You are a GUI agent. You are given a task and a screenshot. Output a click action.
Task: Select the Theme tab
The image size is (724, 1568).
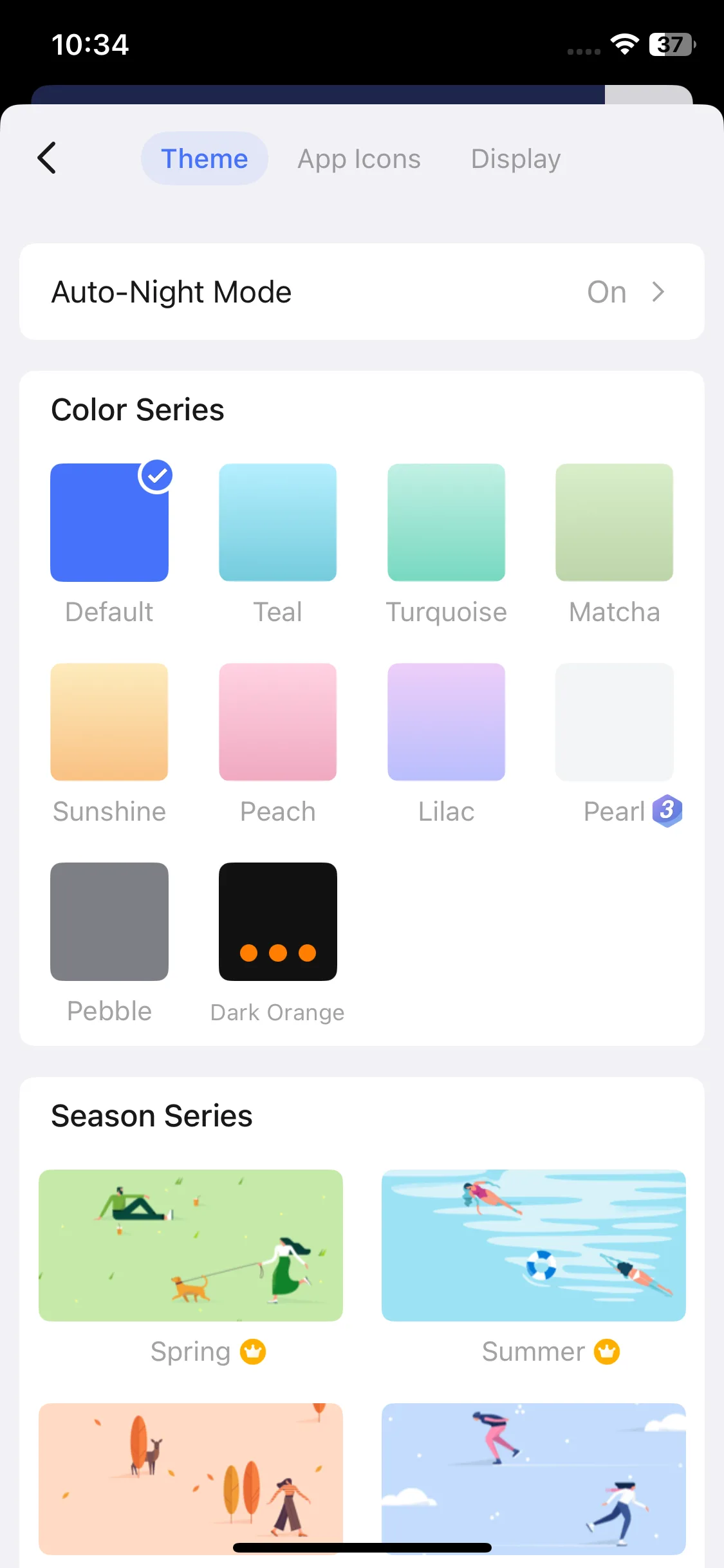click(x=204, y=159)
